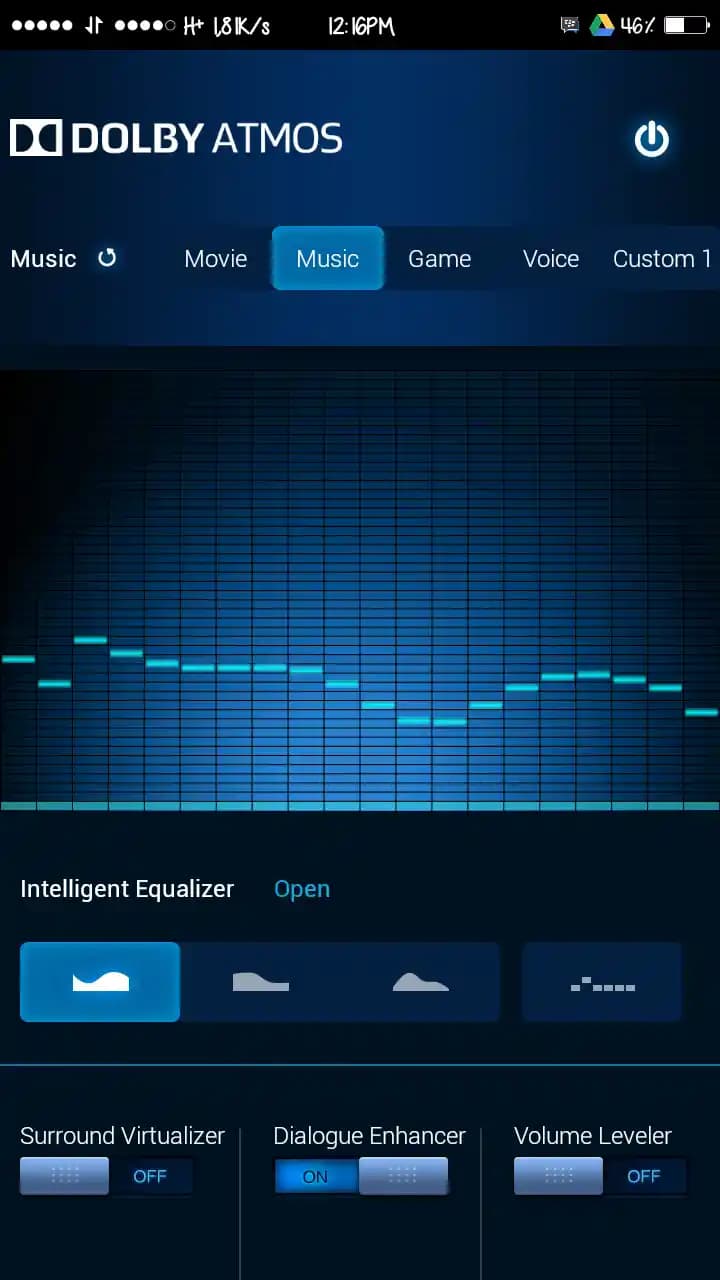Screen dimensions: 720x1280
Task: Reset the Music profile settings
Action: point(107,258)
